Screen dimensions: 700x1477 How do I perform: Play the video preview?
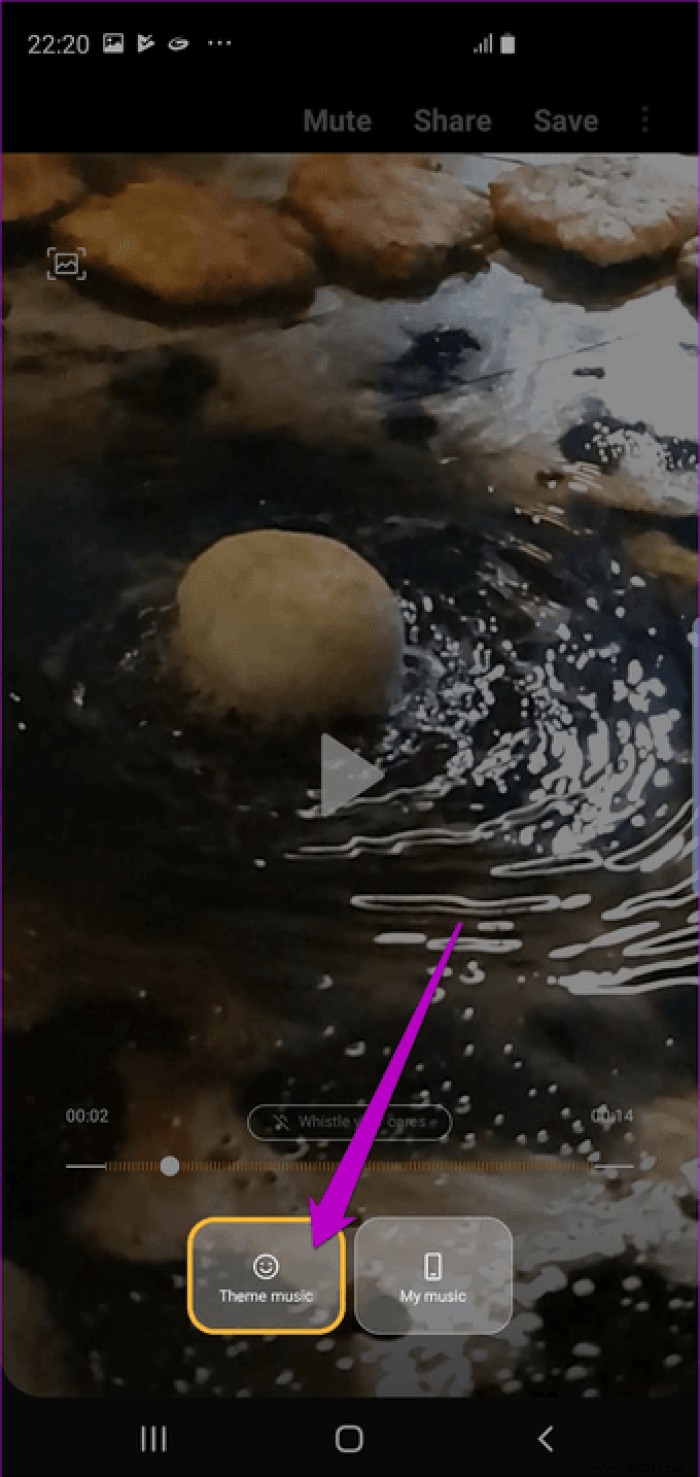[350, 775]
